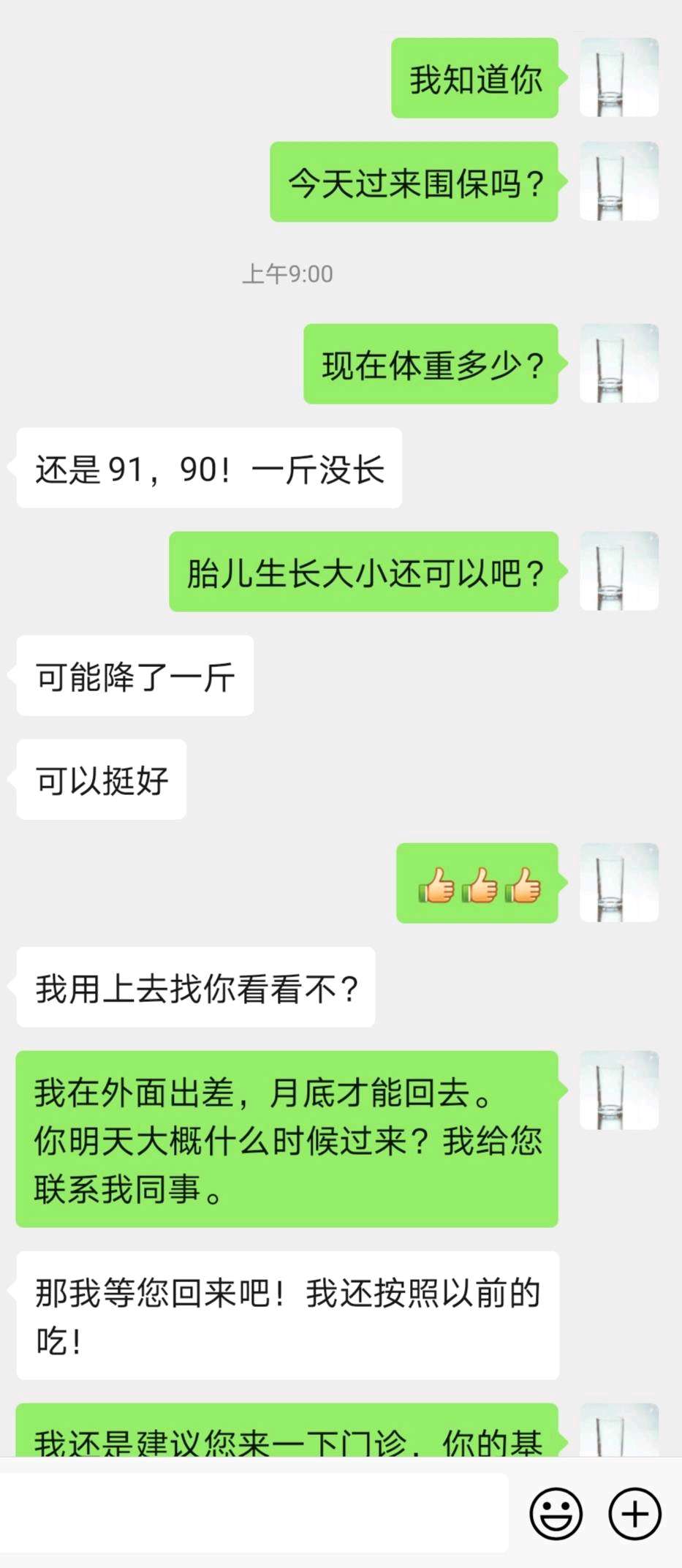Open sender's avatar next to 我知道你
This screenshot has height=1568, width=682.
coord(619,78)
